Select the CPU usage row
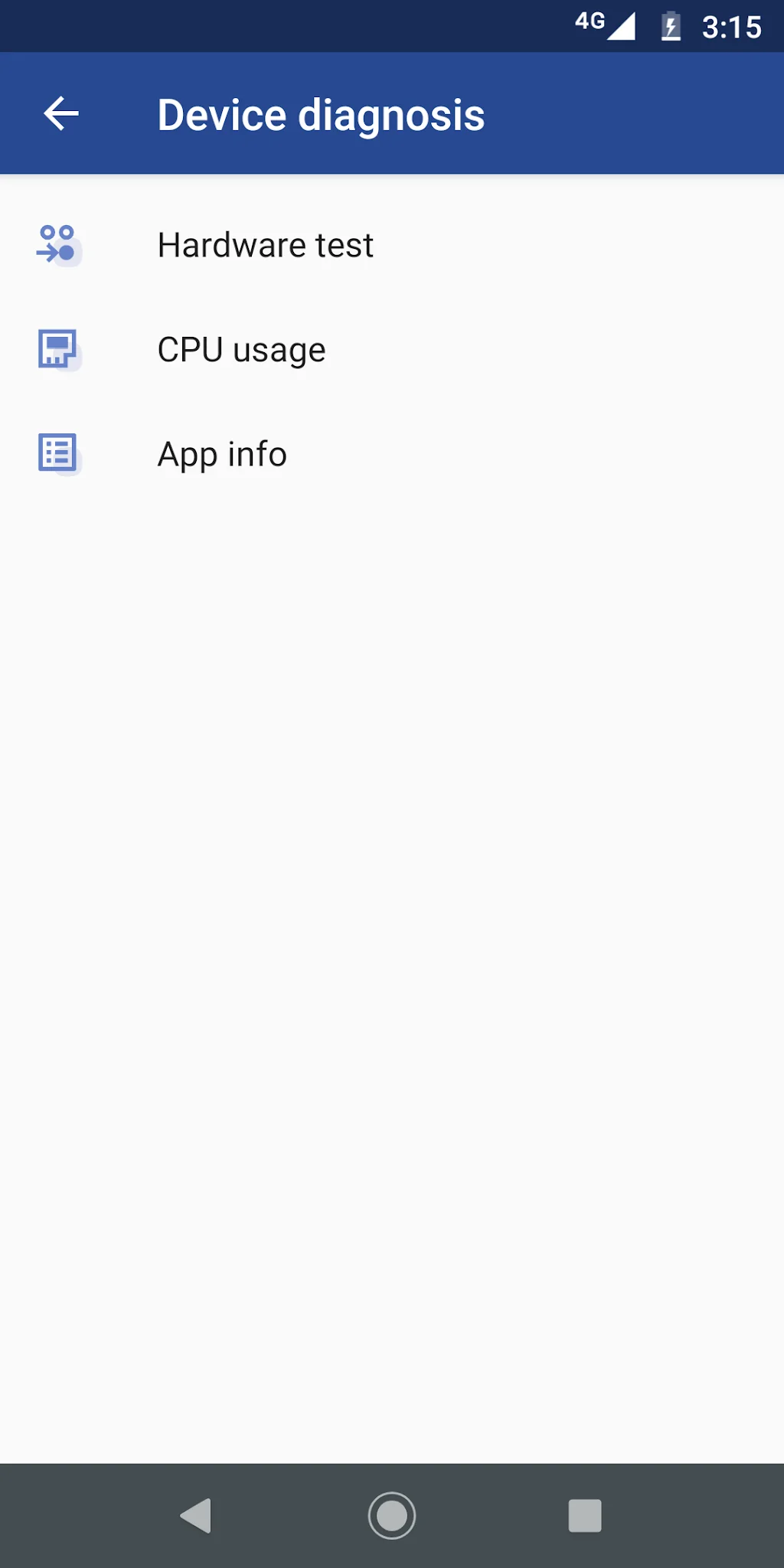The height and width of the screenshot is (1568, 784). click(392, 349)
